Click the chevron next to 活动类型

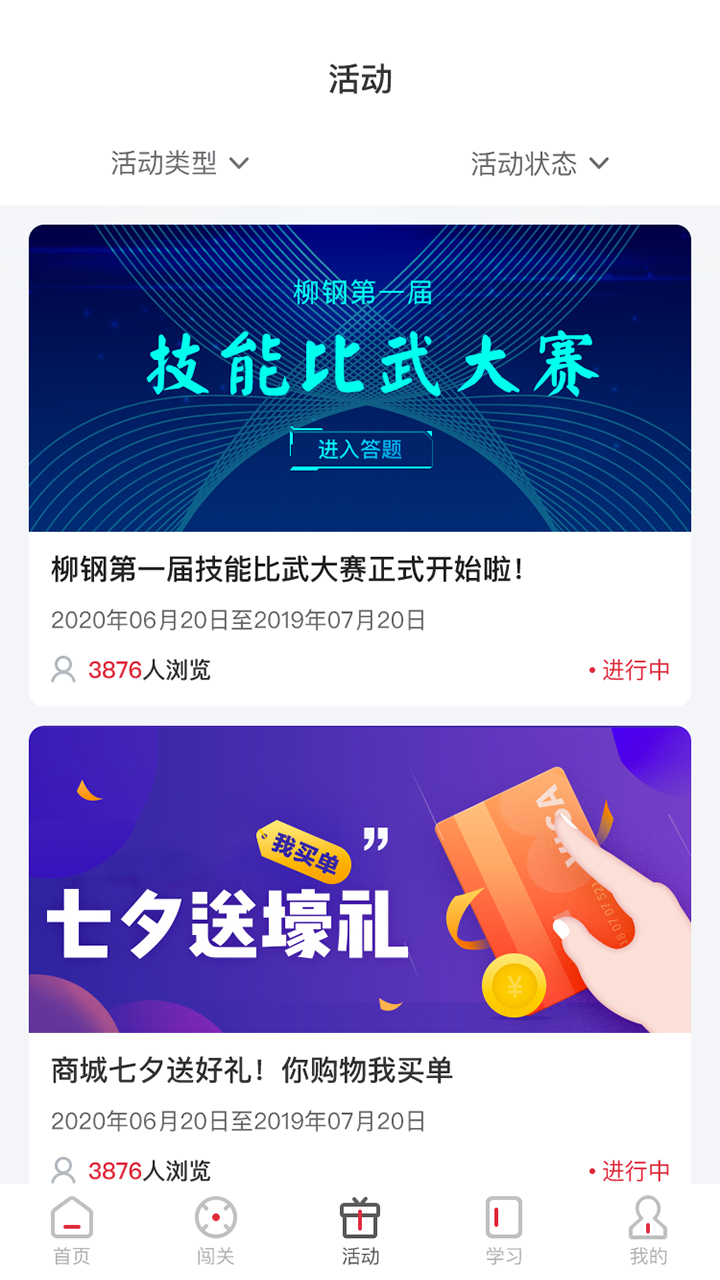[x=242, y=164]
